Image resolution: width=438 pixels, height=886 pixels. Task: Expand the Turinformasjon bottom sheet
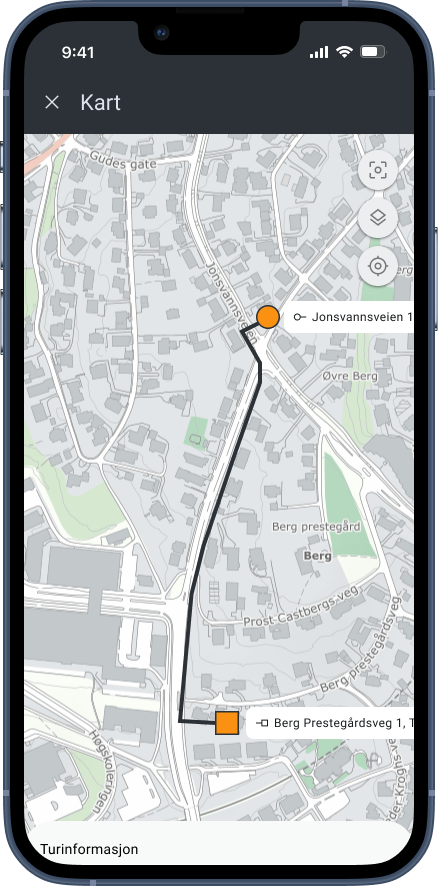(219, 842)
